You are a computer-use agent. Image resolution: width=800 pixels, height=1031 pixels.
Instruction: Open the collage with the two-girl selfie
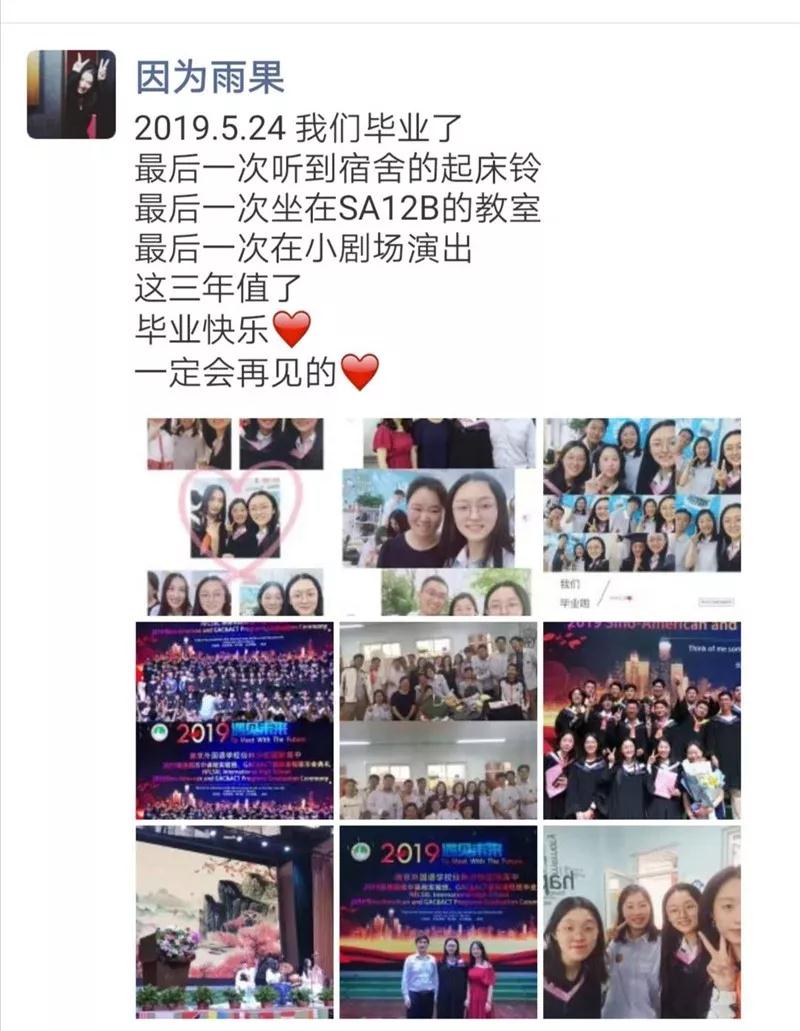439,516
